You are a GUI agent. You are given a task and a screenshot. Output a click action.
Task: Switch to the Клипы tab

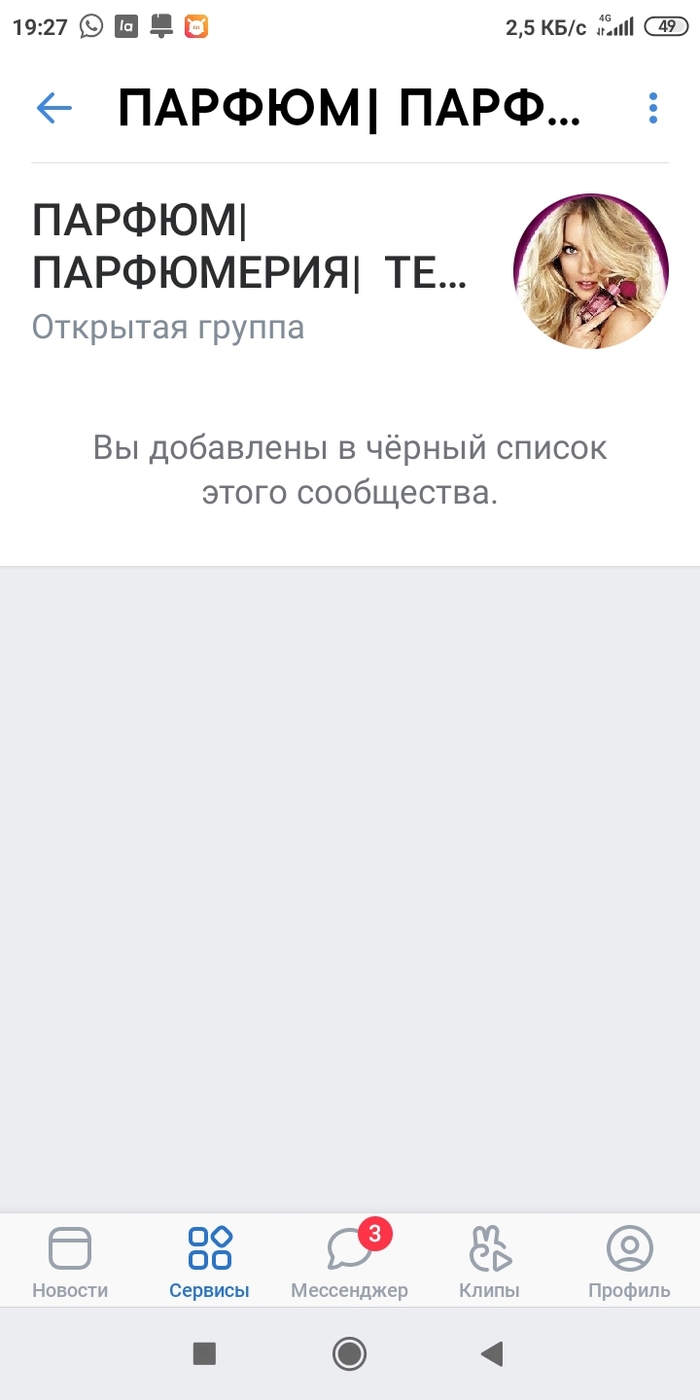click(x=489, y=1262)
